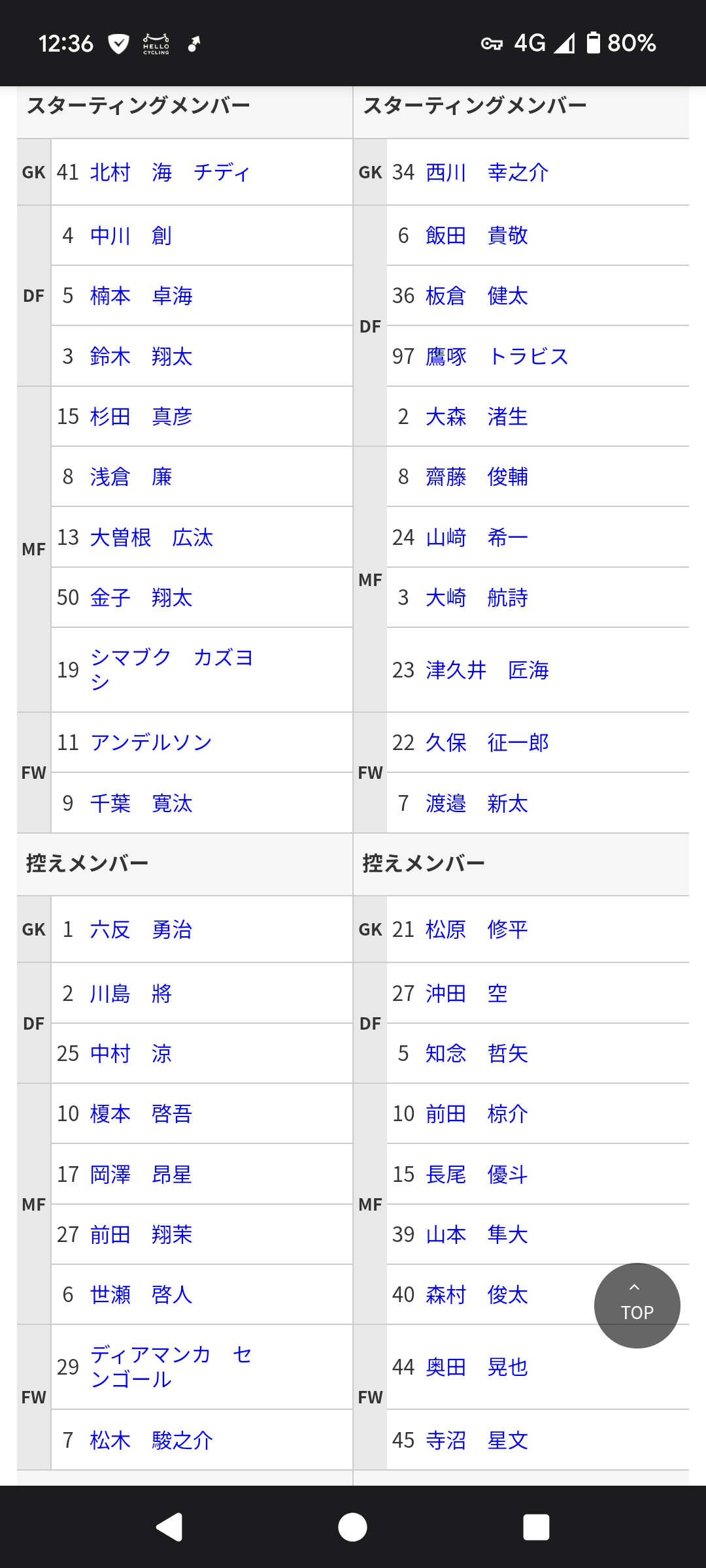Viewport: 706px width, 1568px height.
Task: Tap the 楠本 卓海 player link
Action: tap(141, 296)
